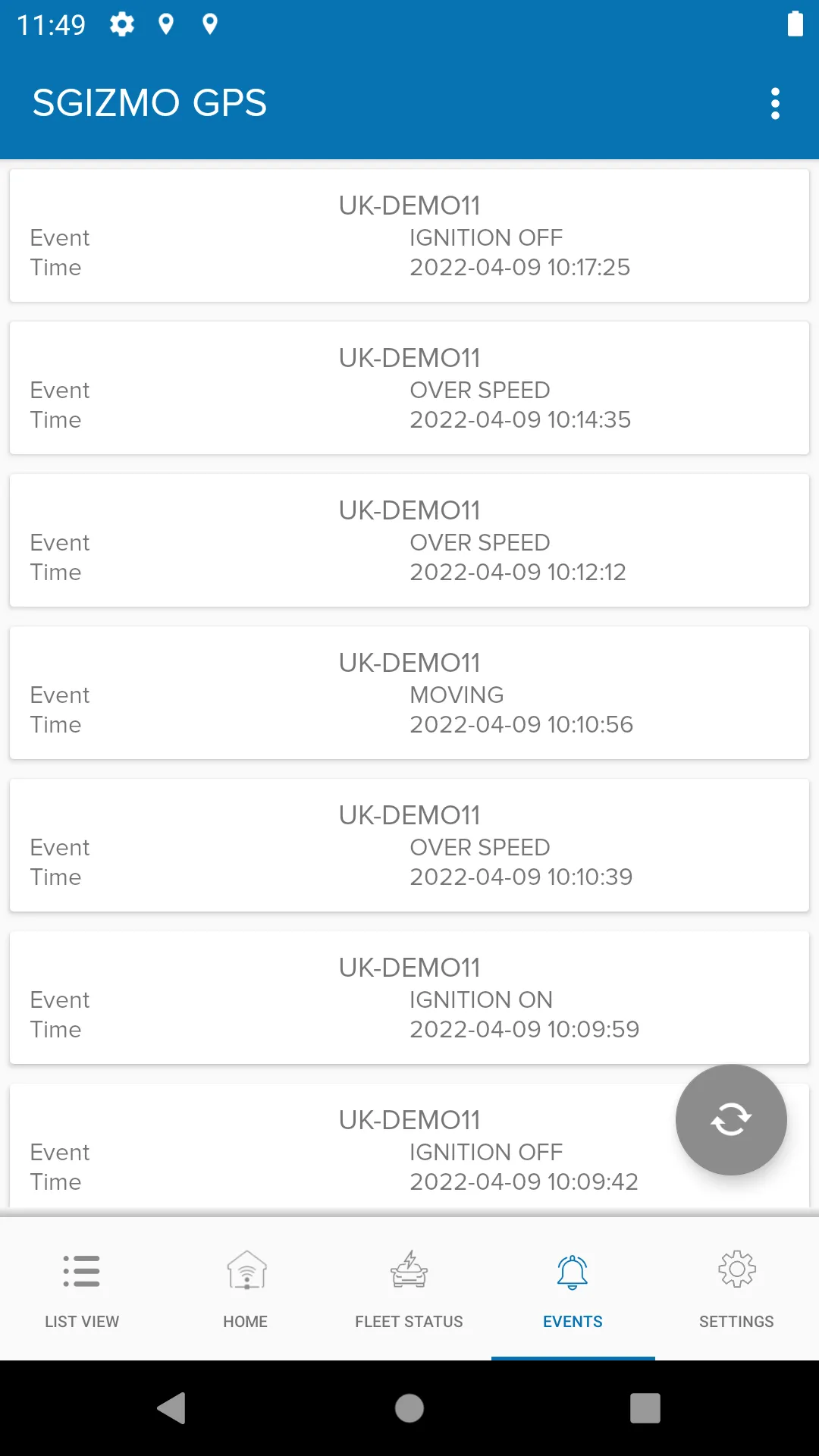This screenshot has height=1456, width=819.
Task: Open the OVER SPEED event at 10:14:35
Action: [x=409, y=388]
